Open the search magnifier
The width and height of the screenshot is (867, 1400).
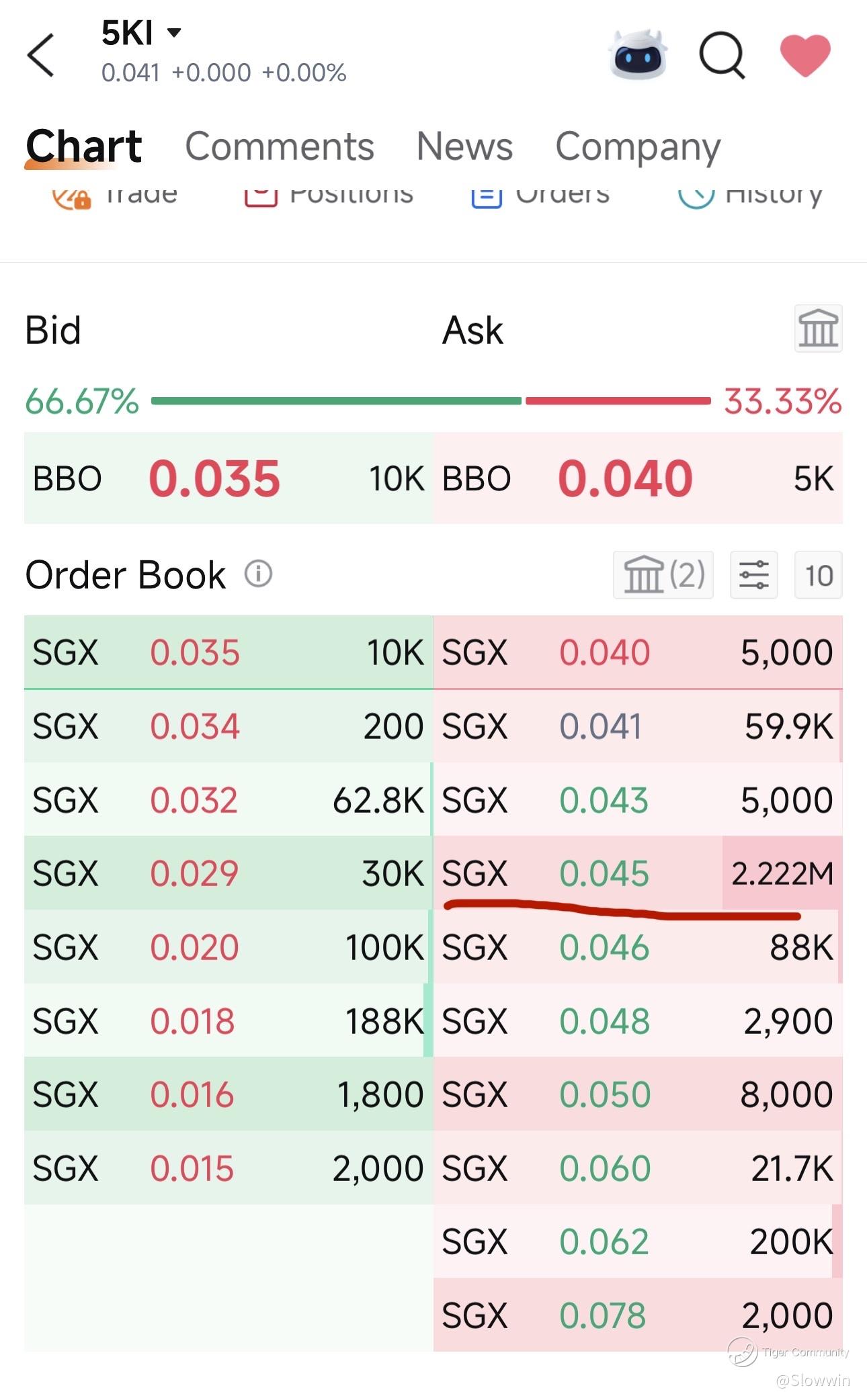[x=722, y=55]
